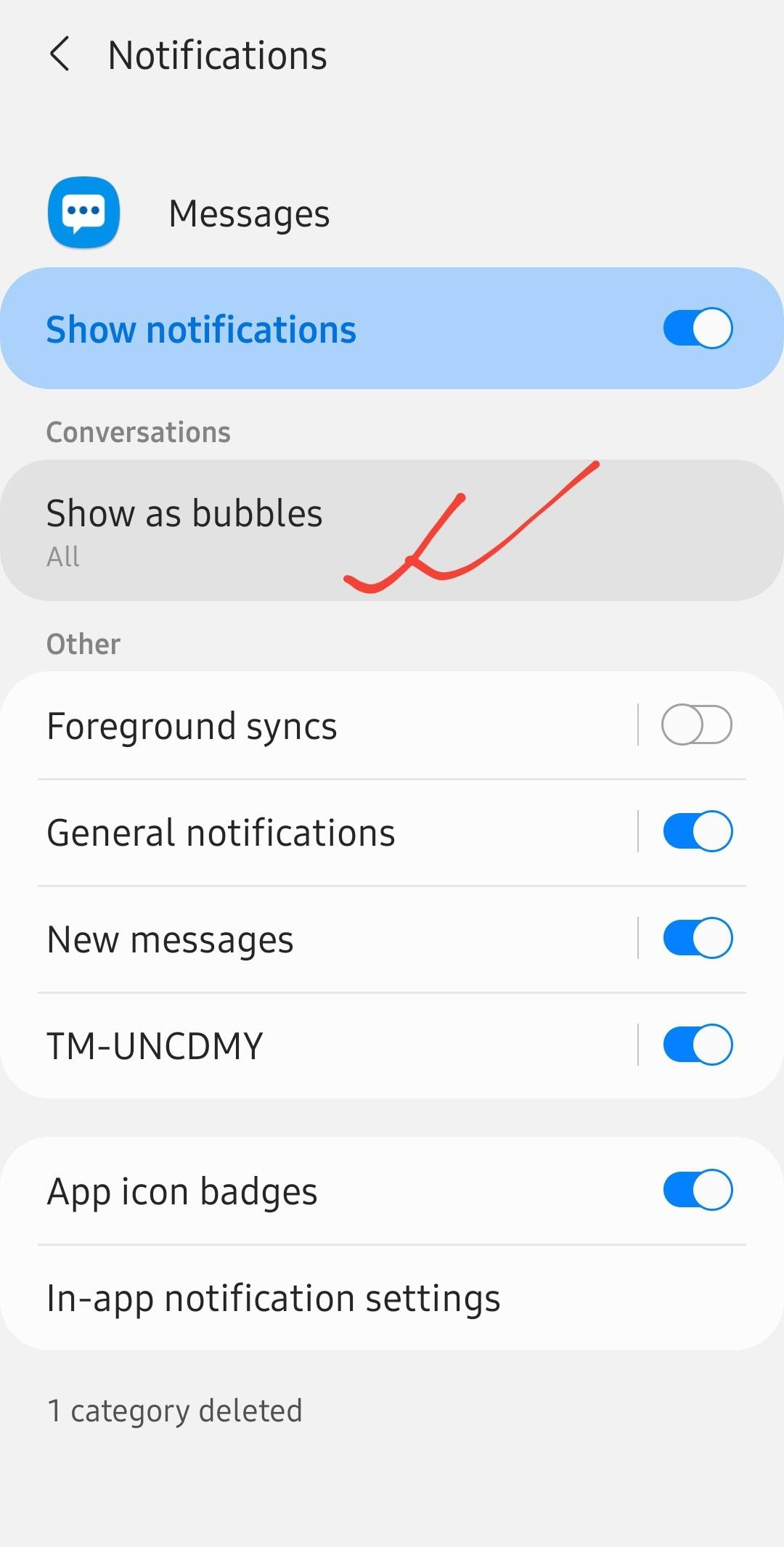Enable the Foreground syncs toggle
The image size is (784, 1547).
point(695,724)
